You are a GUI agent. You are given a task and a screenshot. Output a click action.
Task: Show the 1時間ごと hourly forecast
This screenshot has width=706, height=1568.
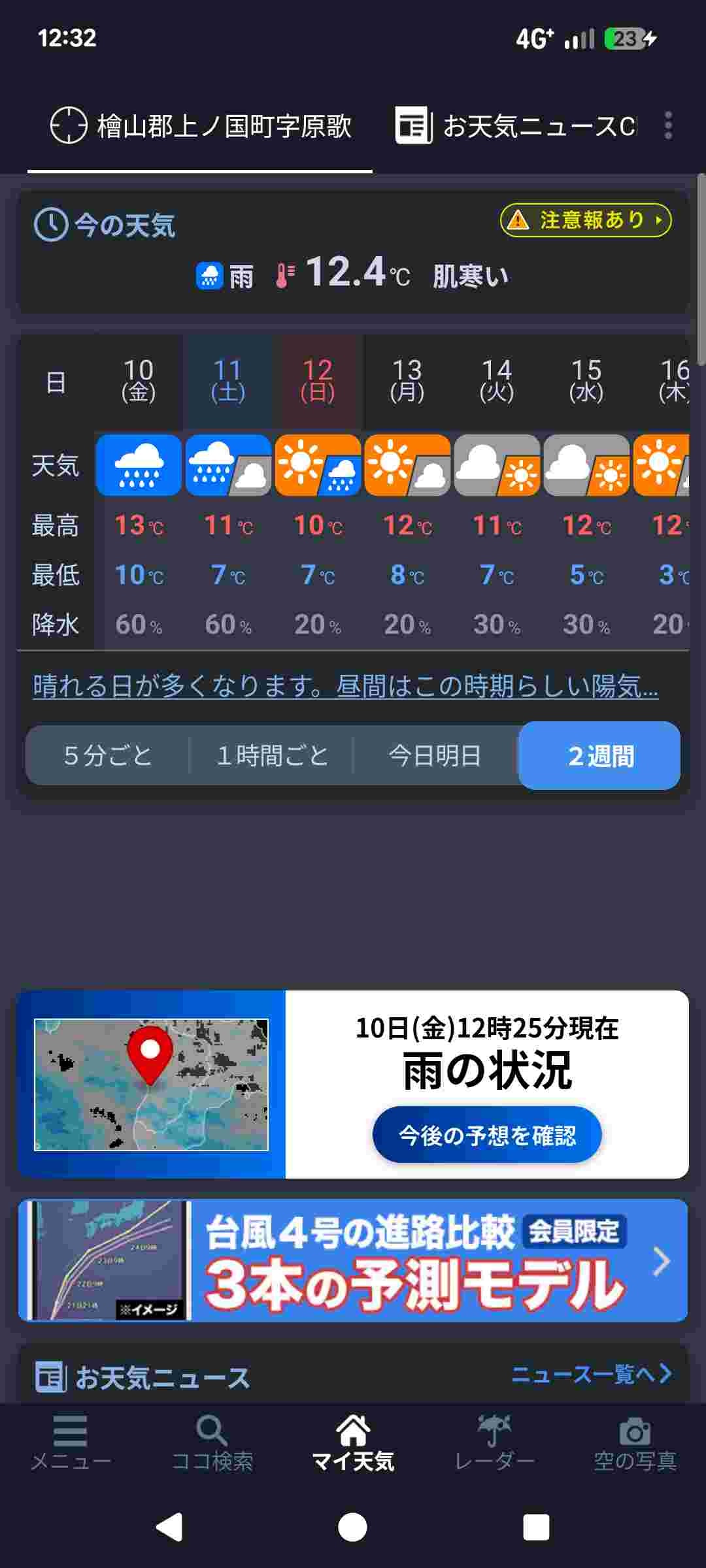click(272, 756)
